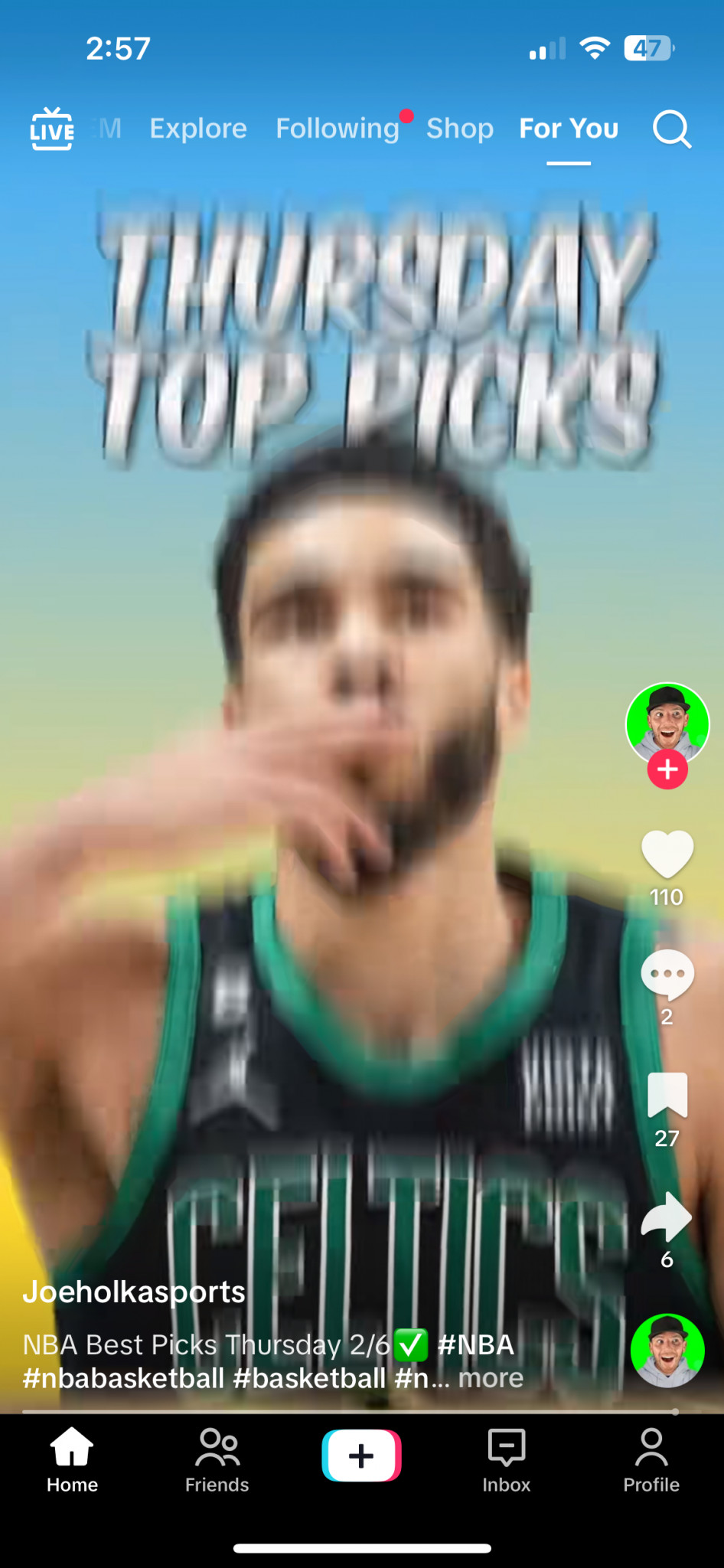Open the spinning sound disc
Image resolution: width=724 pixels, height=1568 pixels.
(667, 1351)
